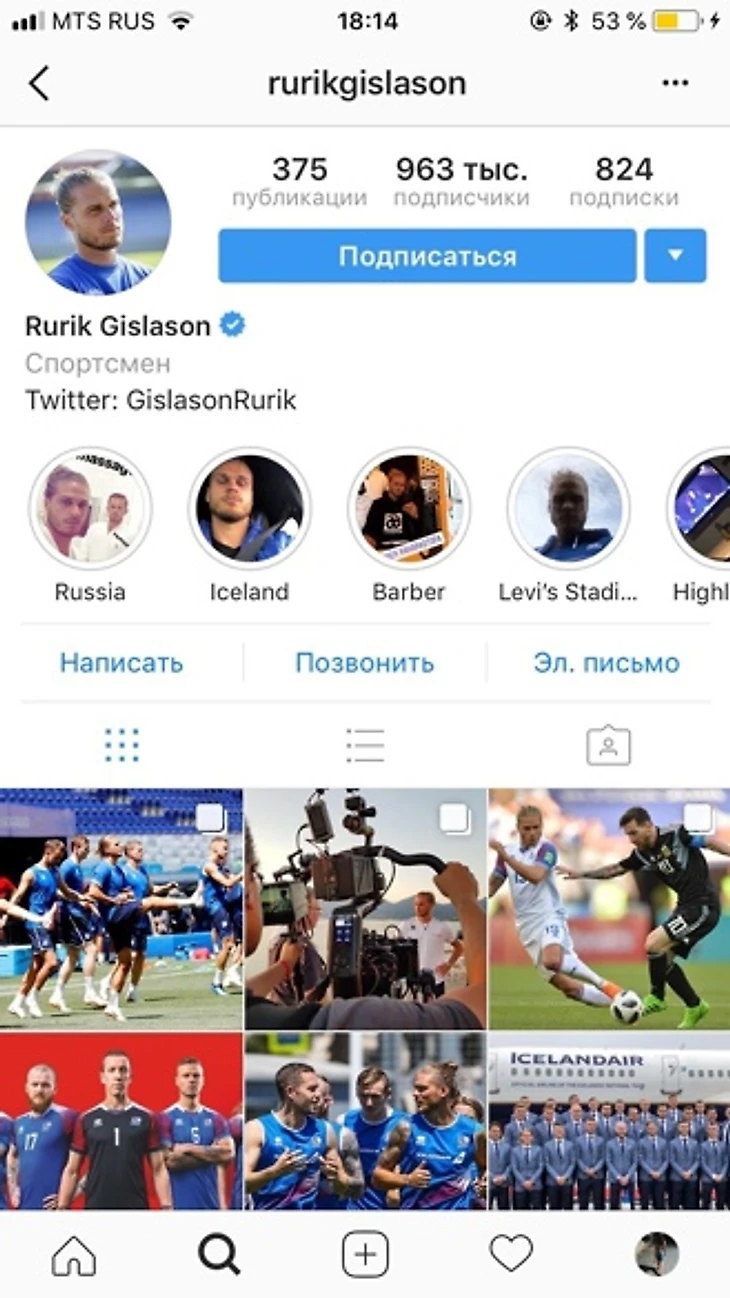Image resolution: width=730 pixels, height=1298 pixels.
Task: Open the Icelandair team plane post
Action: 608,1122
